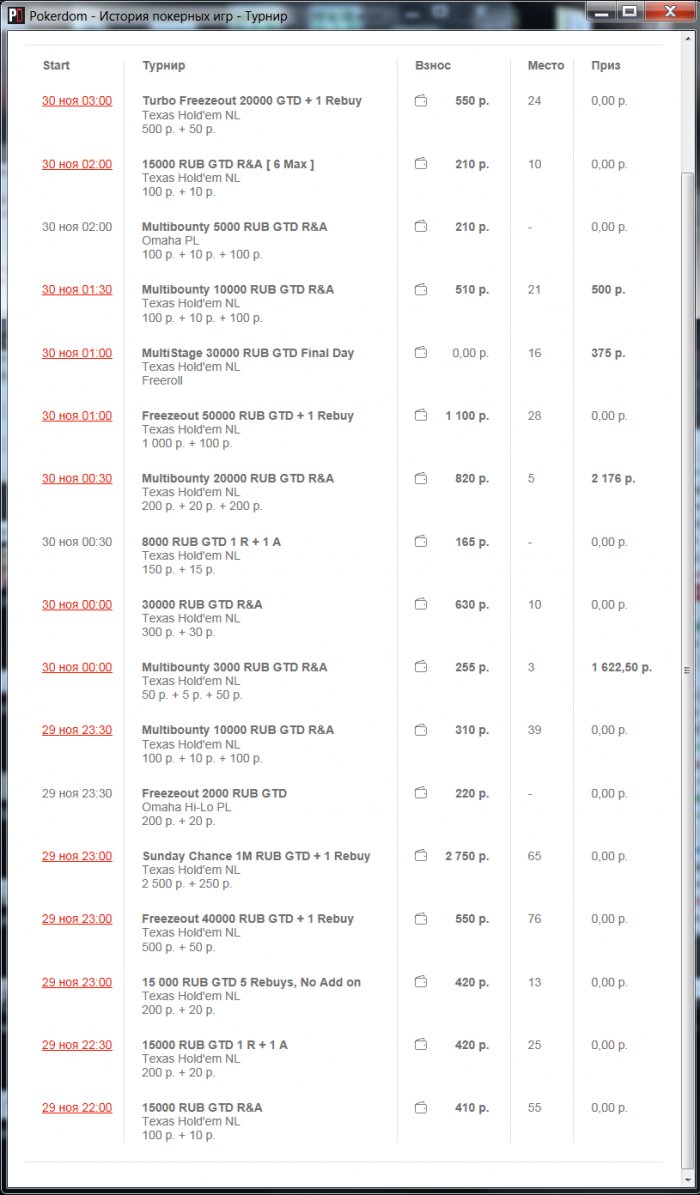Image resolution: width=700 pixels, height=1195 pixels.
Task: Open the 30 ноя 00:00 Multibounty 3000 link
Action: click(77, 668)
